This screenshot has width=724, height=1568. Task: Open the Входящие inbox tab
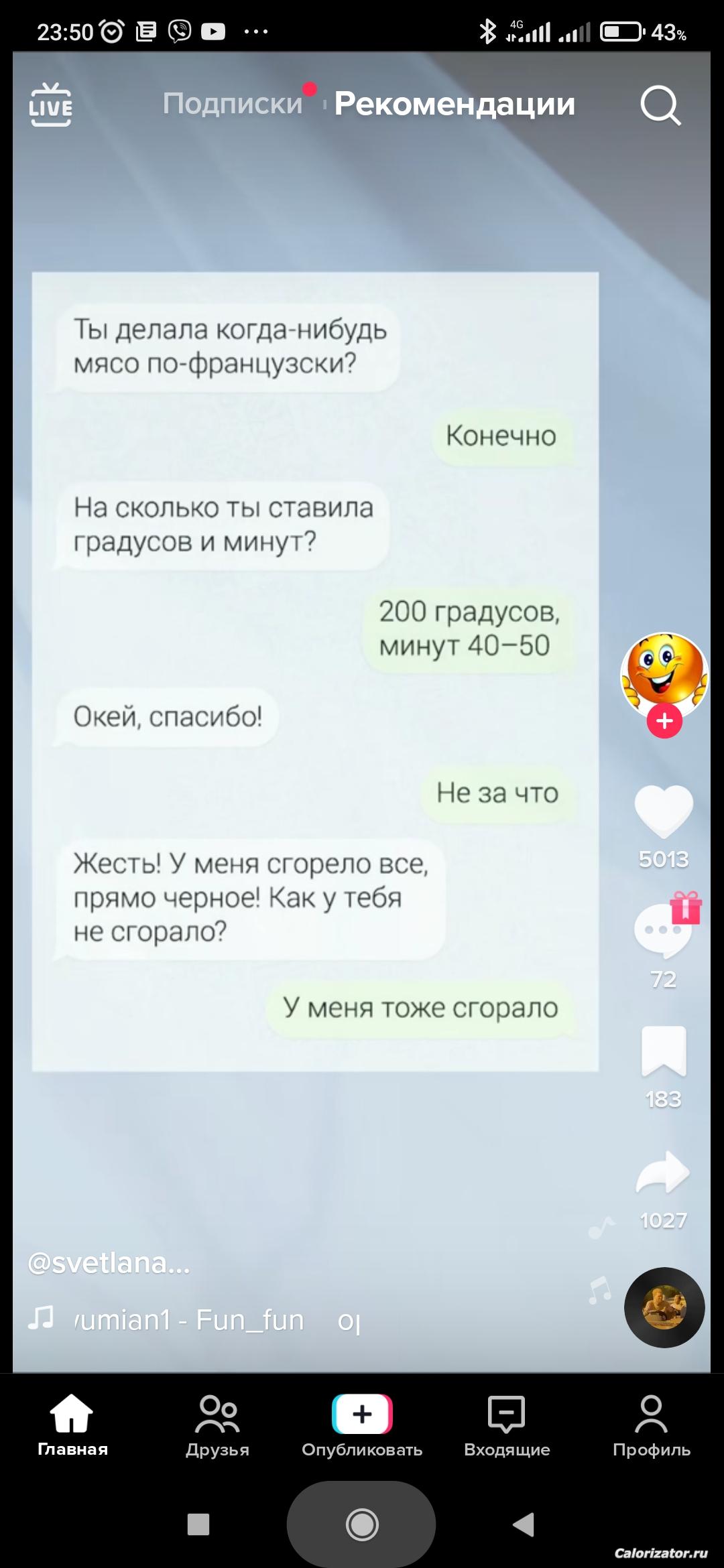click(x=507, y=1425)
